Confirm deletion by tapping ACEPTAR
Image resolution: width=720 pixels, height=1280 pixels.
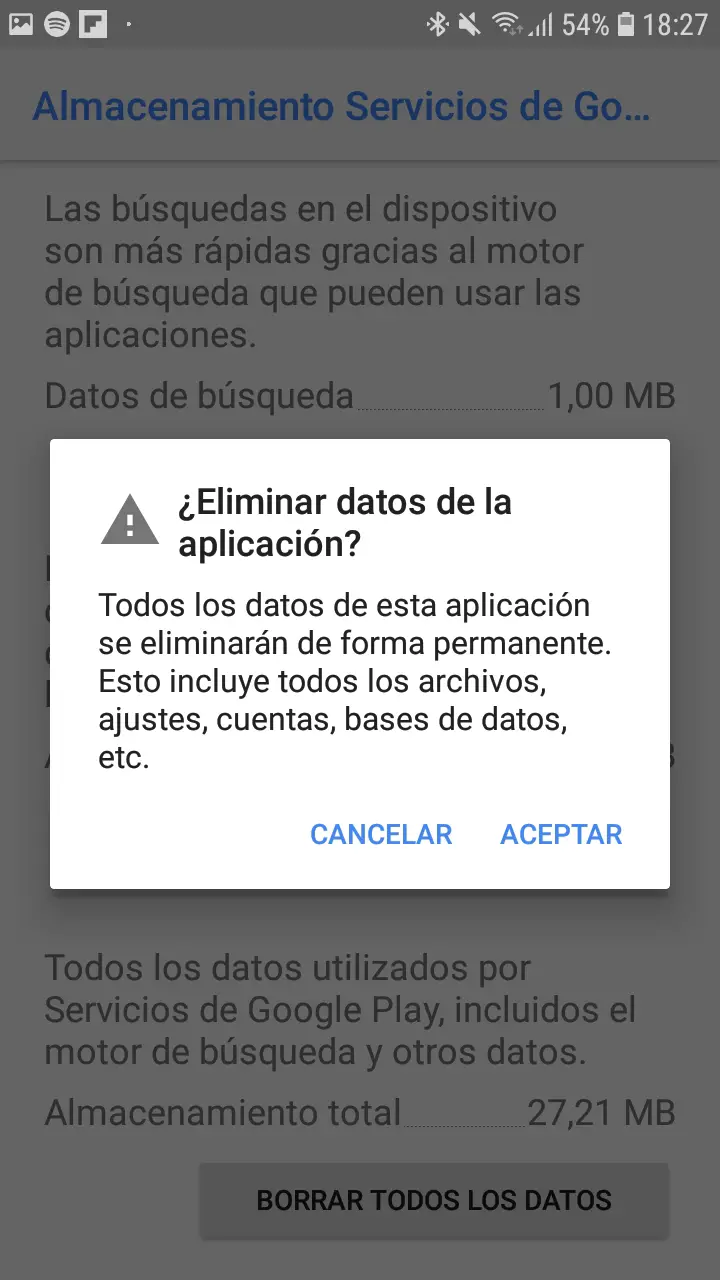(561, 834)
